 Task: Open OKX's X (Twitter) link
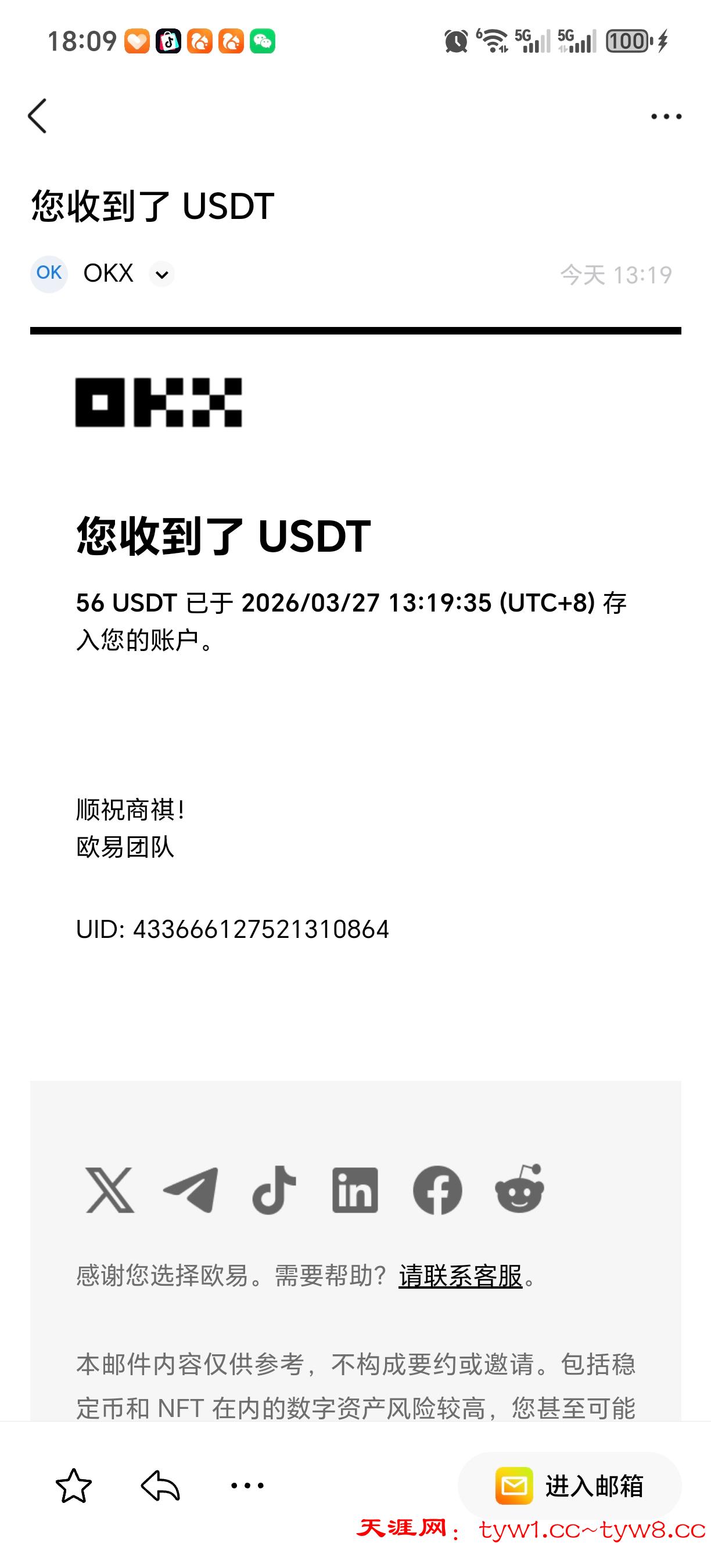(x=110, y=1190)
